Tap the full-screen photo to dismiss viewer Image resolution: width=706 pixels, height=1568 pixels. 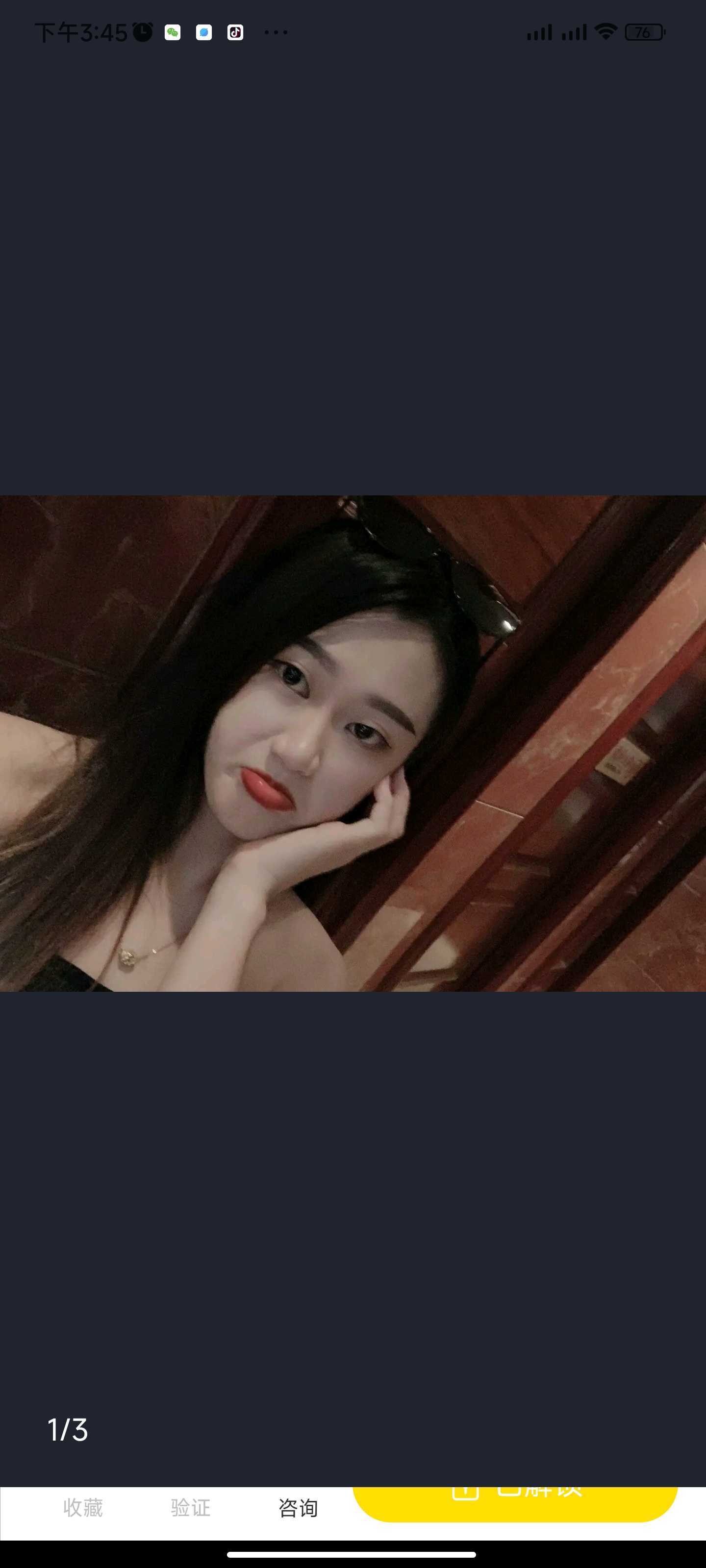(353, 743)
